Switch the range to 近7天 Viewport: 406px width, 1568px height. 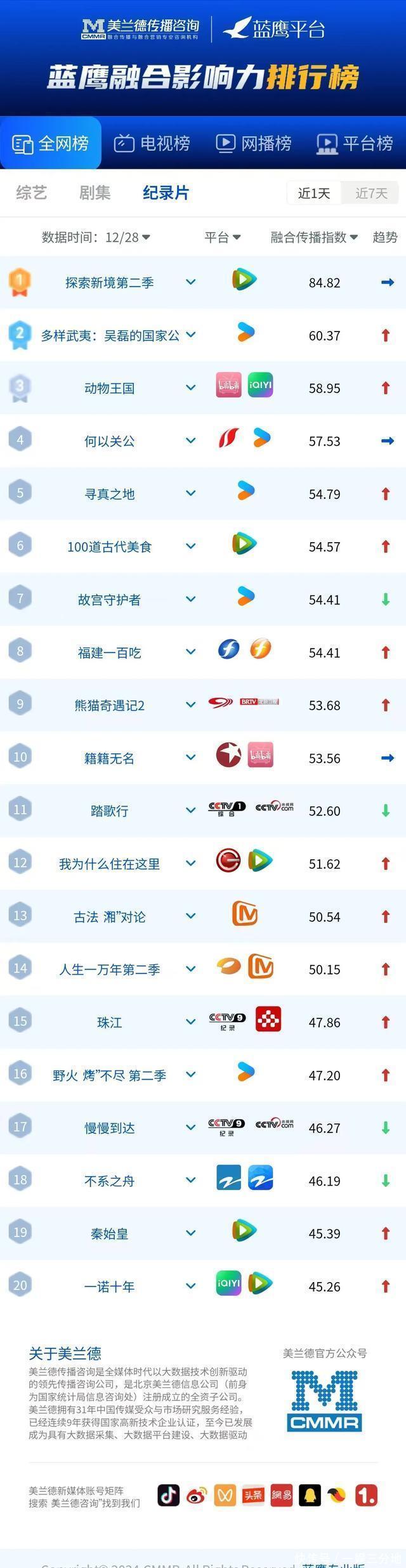(371, 193)
